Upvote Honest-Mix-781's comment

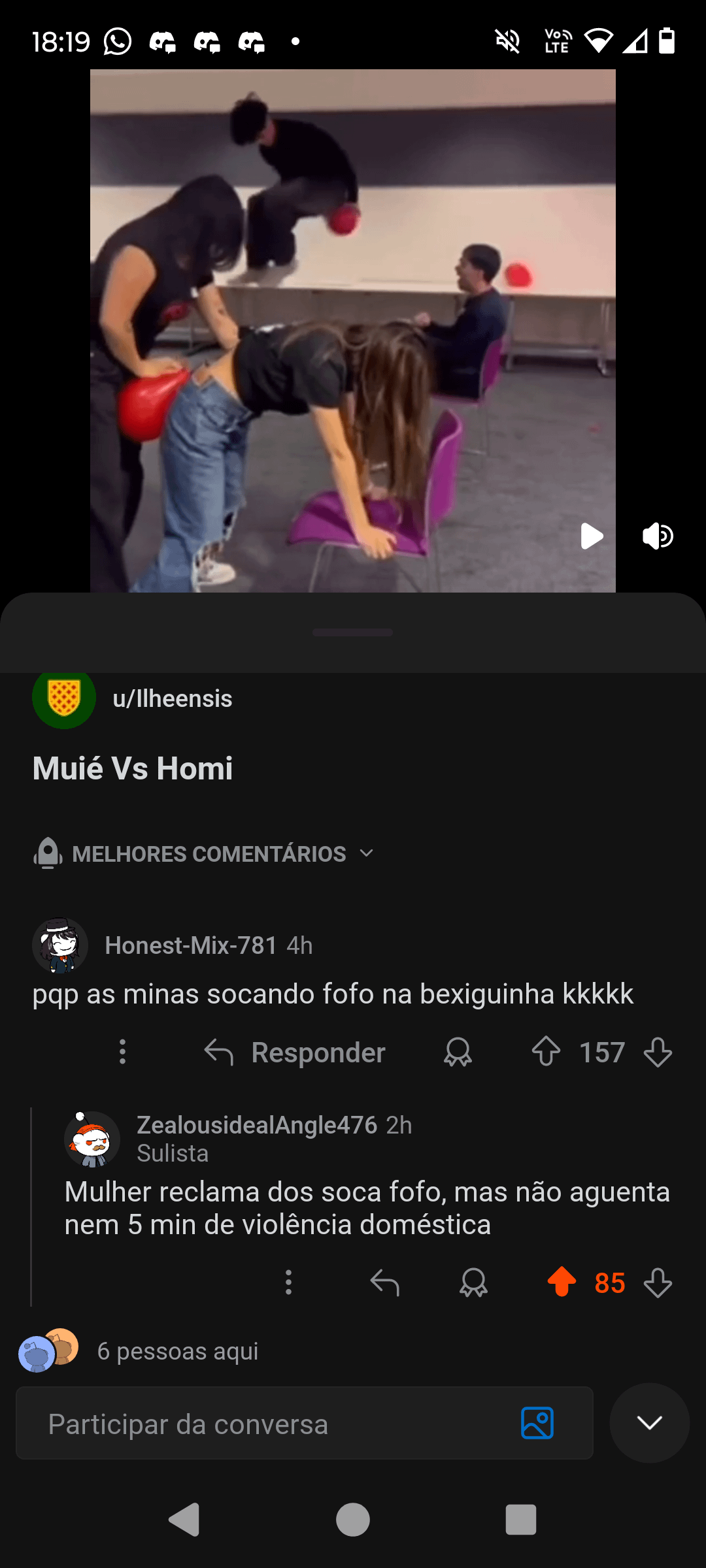click(x=546, y=1052)
